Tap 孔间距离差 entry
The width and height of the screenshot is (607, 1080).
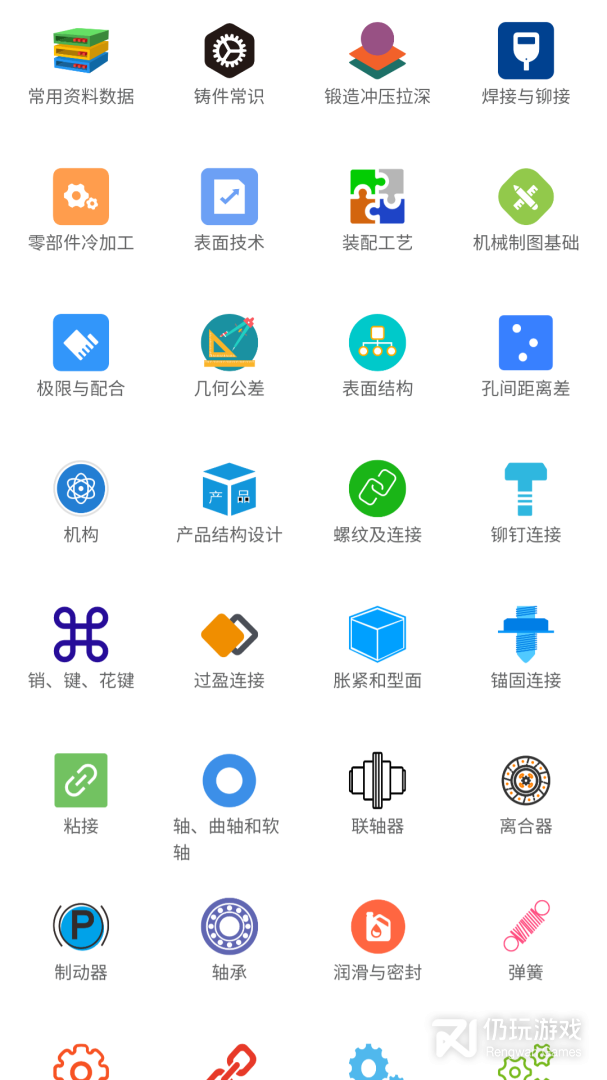coord(525,343)
